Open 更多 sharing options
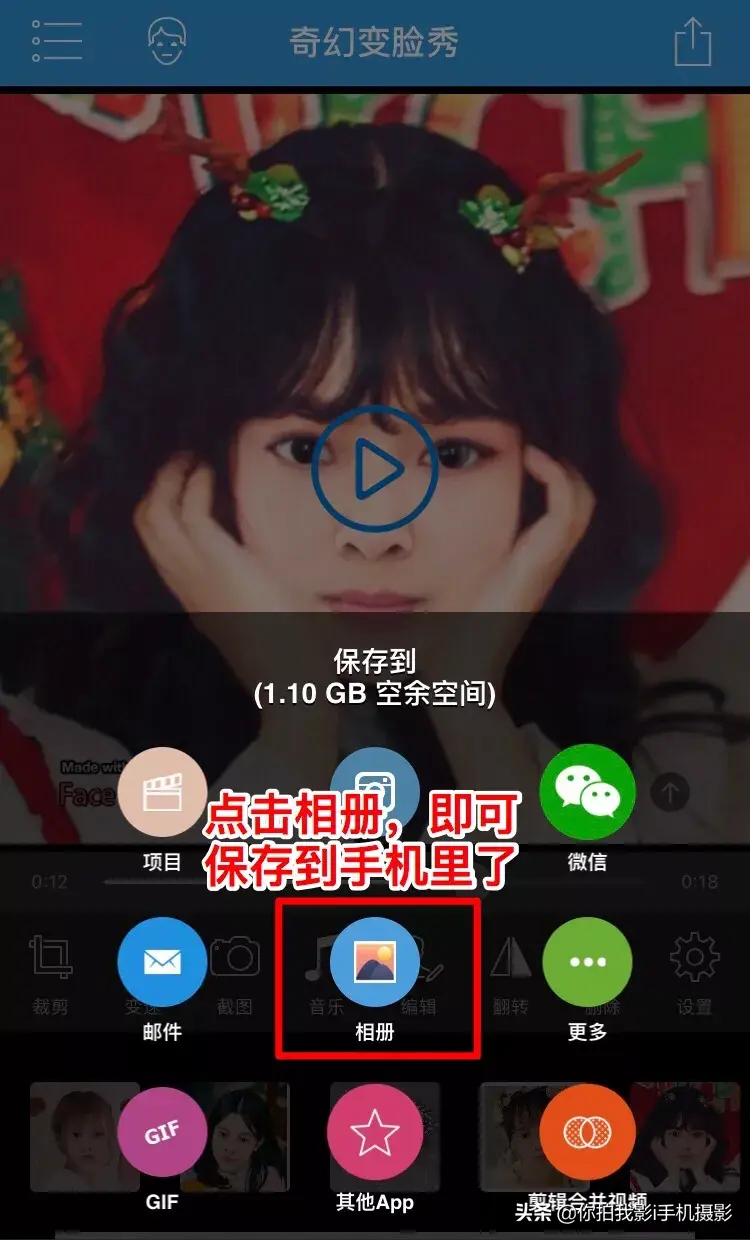 [x=587, y=962]
